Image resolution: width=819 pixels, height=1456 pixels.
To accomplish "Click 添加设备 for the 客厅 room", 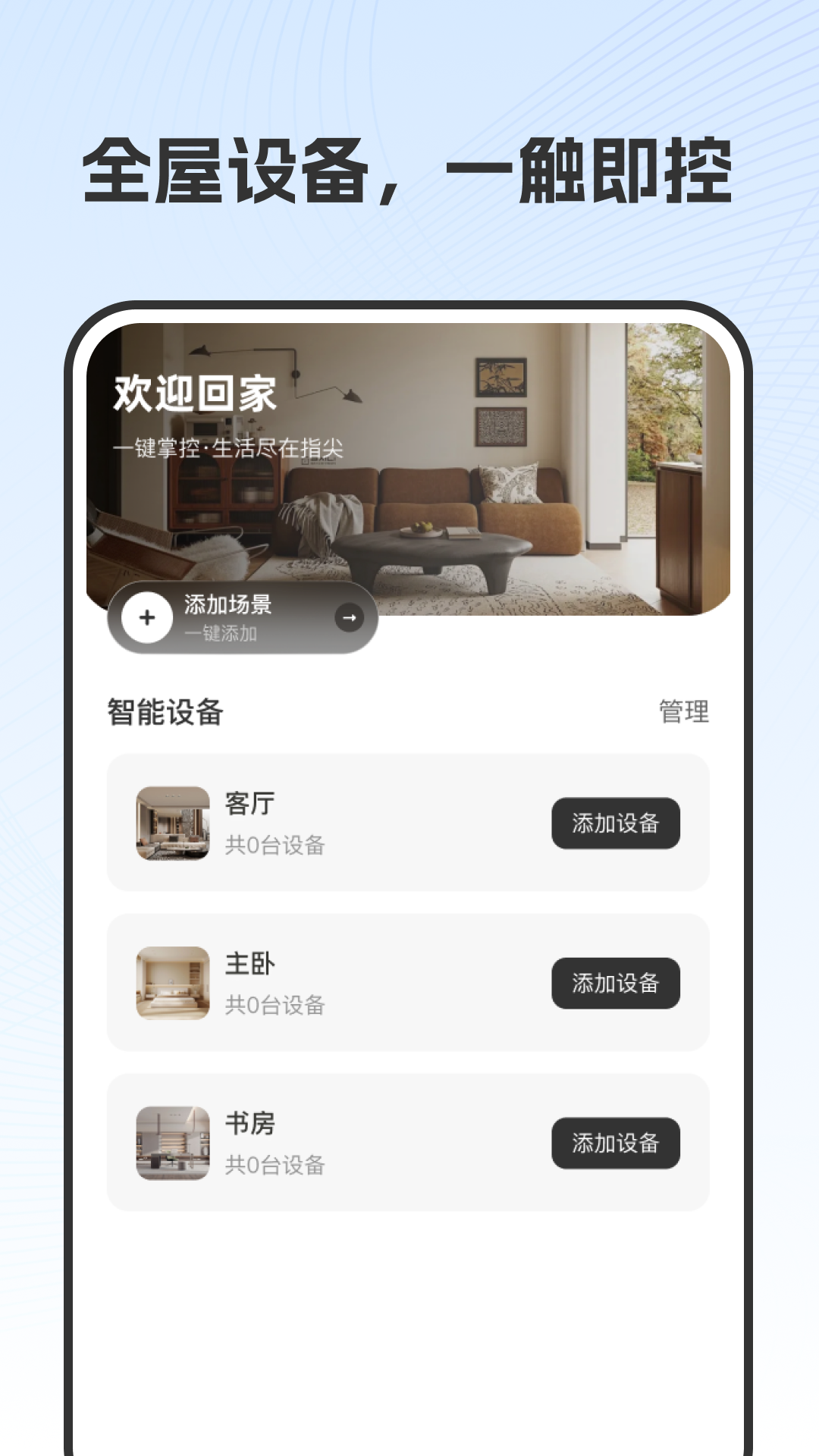I will (616, 824).
